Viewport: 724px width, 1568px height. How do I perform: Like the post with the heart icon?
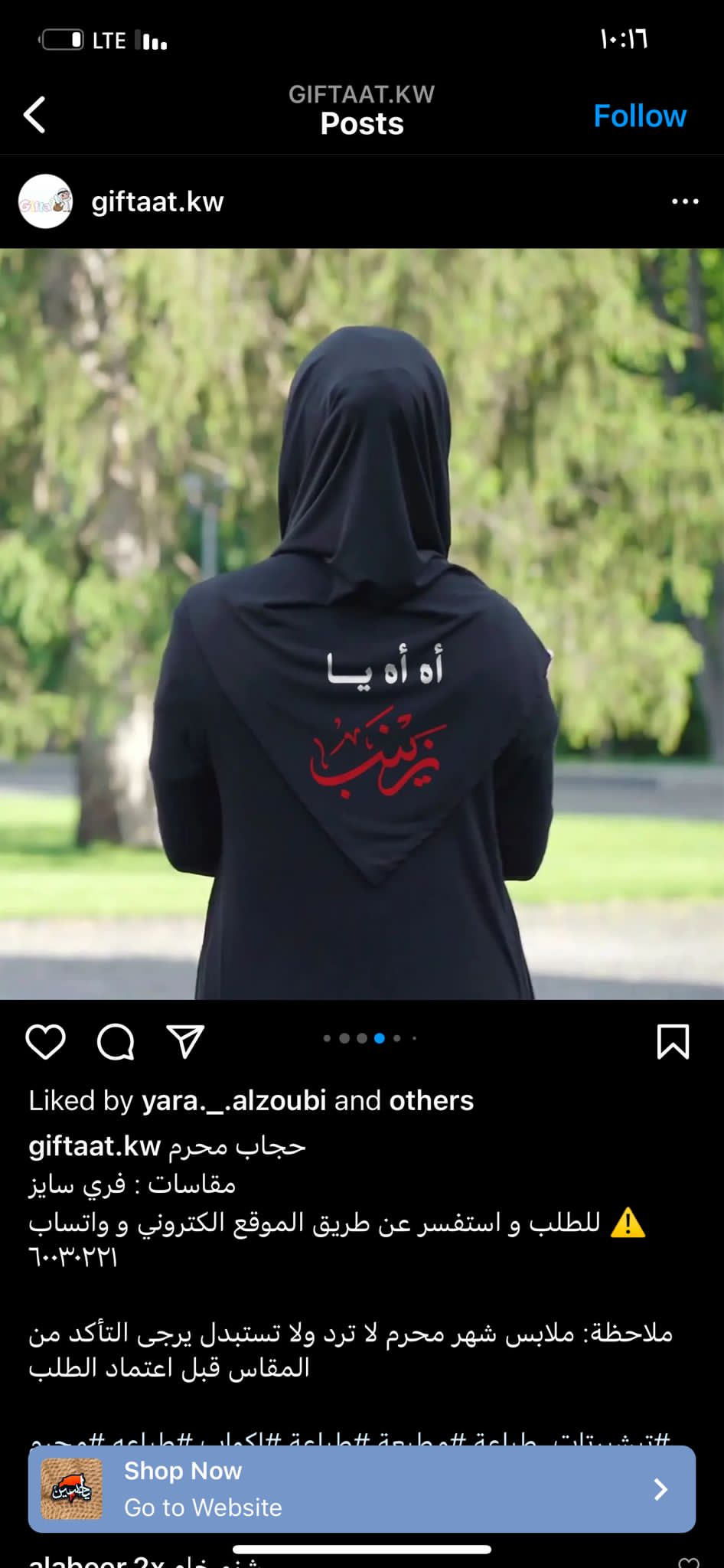pyautogui.click(x=46, y=1041)
